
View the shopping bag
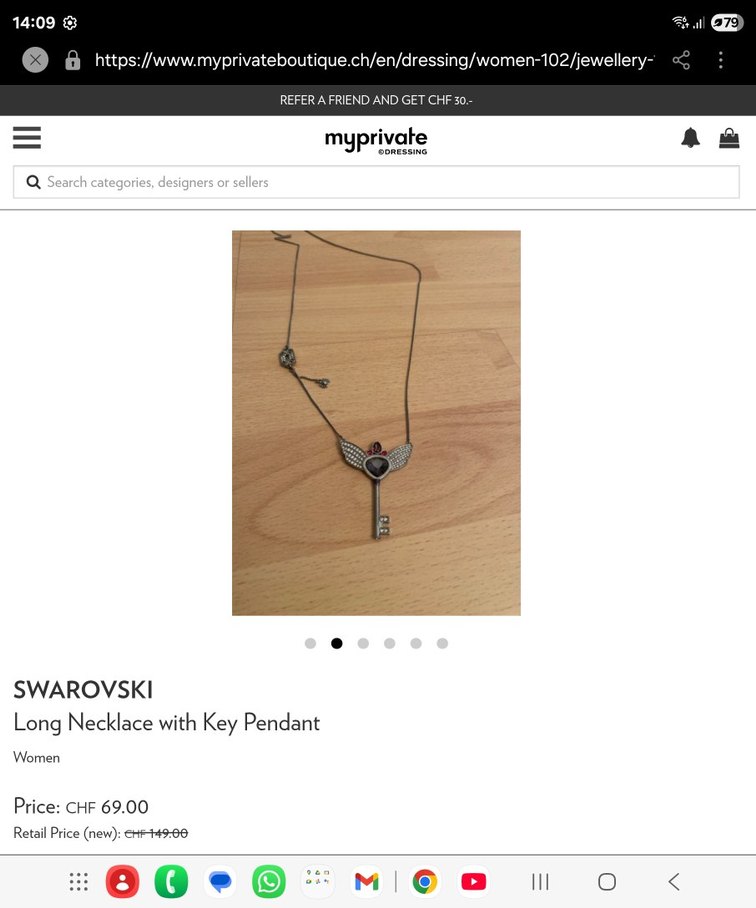tap(729, 138)
